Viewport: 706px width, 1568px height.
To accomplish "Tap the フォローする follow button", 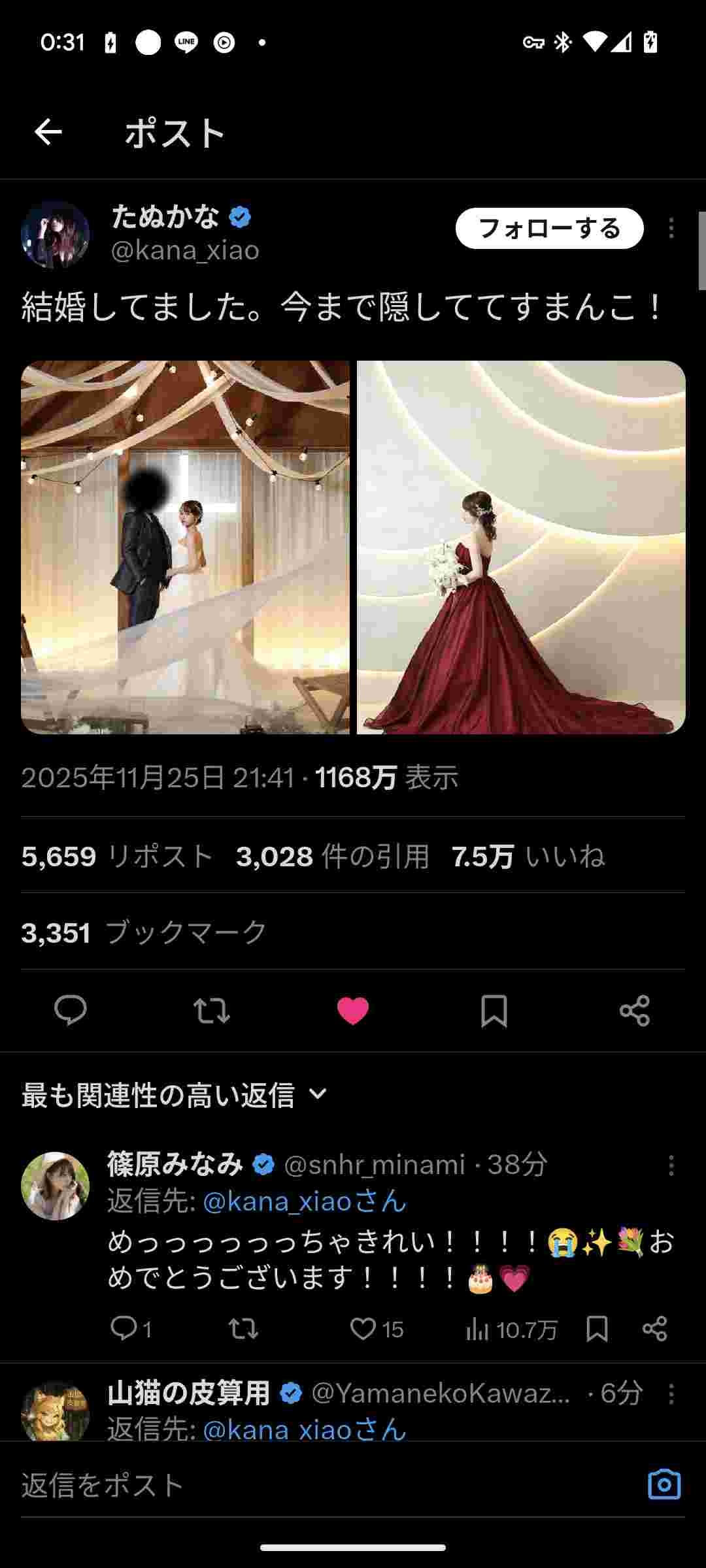I will coord(549,229).
